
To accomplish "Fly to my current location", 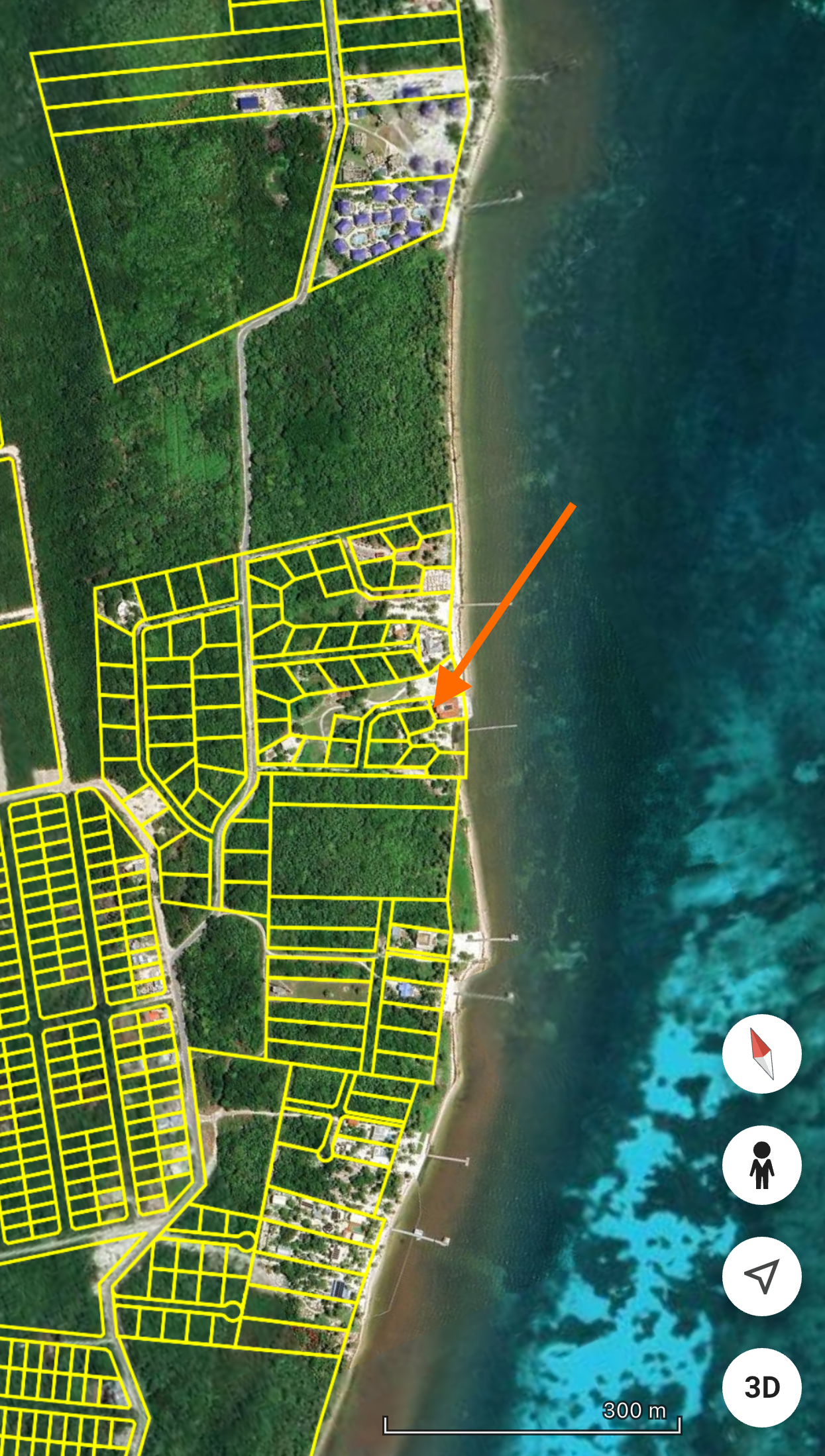I will (761, 1276).
